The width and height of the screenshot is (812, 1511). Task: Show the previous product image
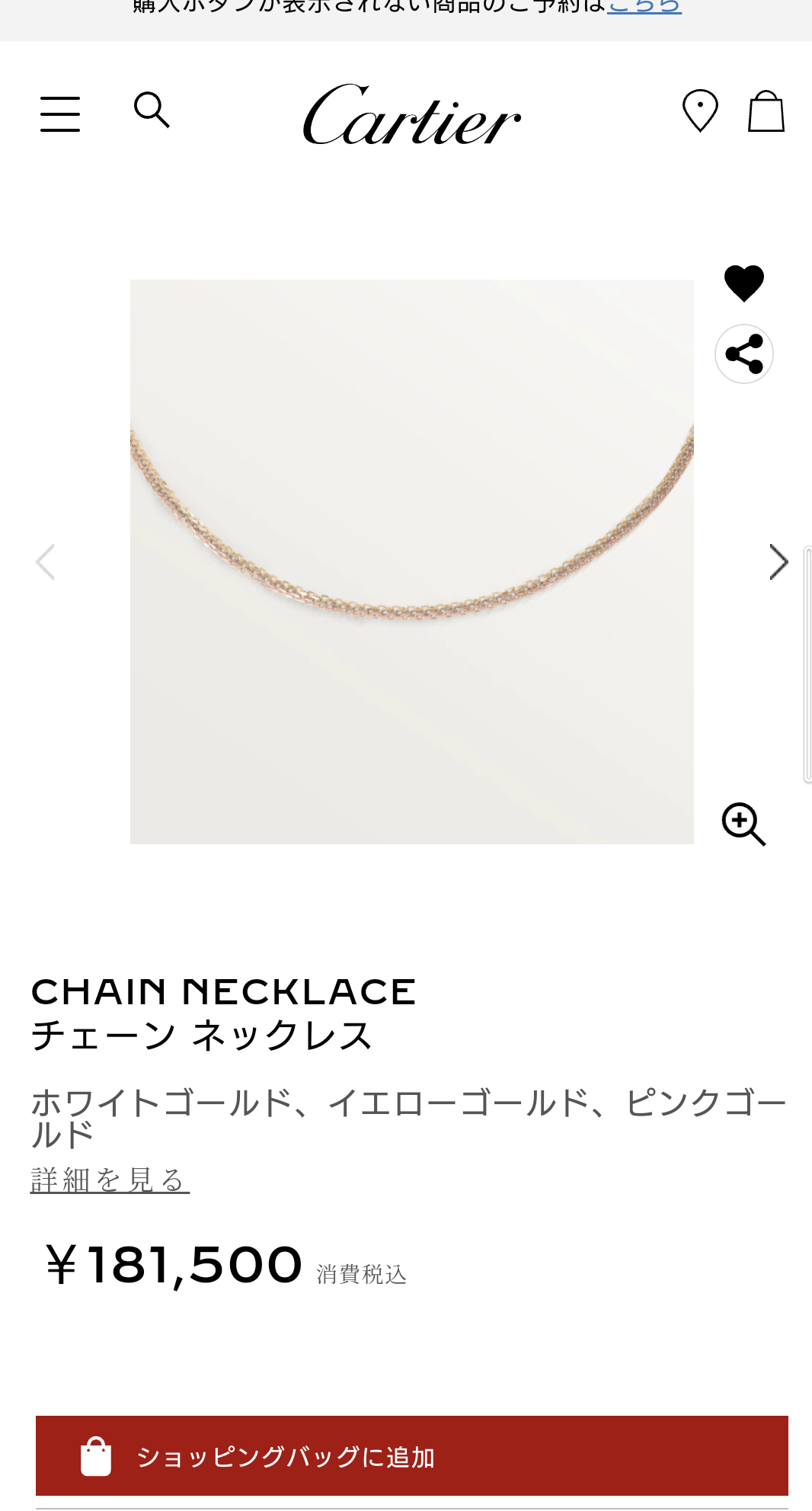(46, 562)
